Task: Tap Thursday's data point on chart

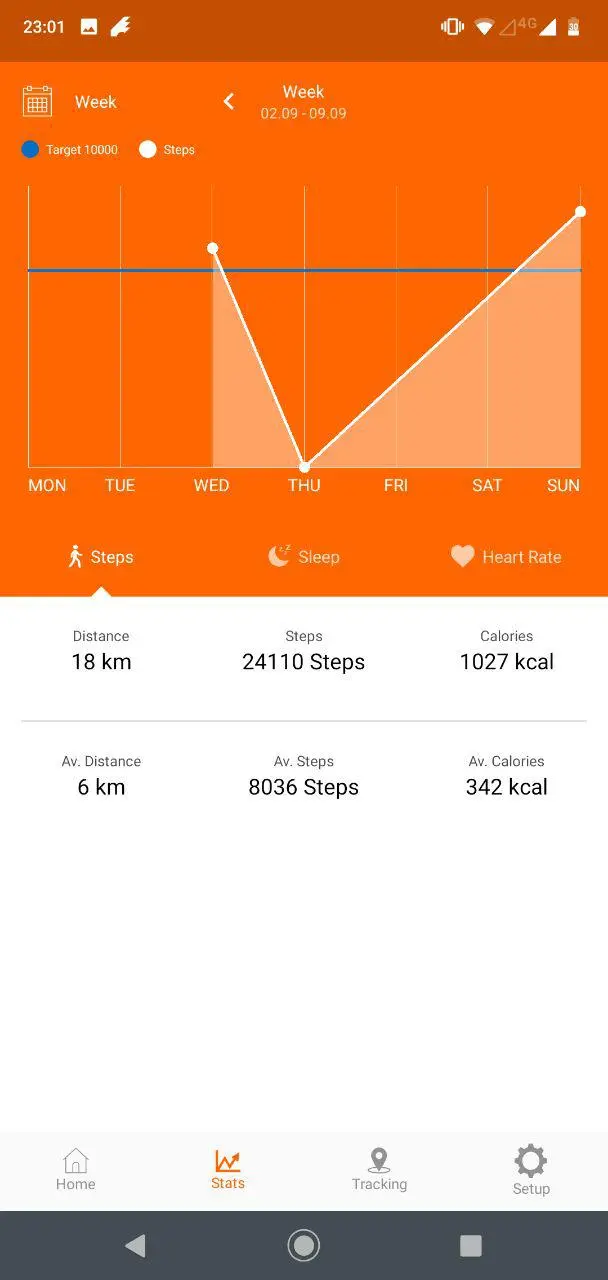Action: tap(304, 467)
